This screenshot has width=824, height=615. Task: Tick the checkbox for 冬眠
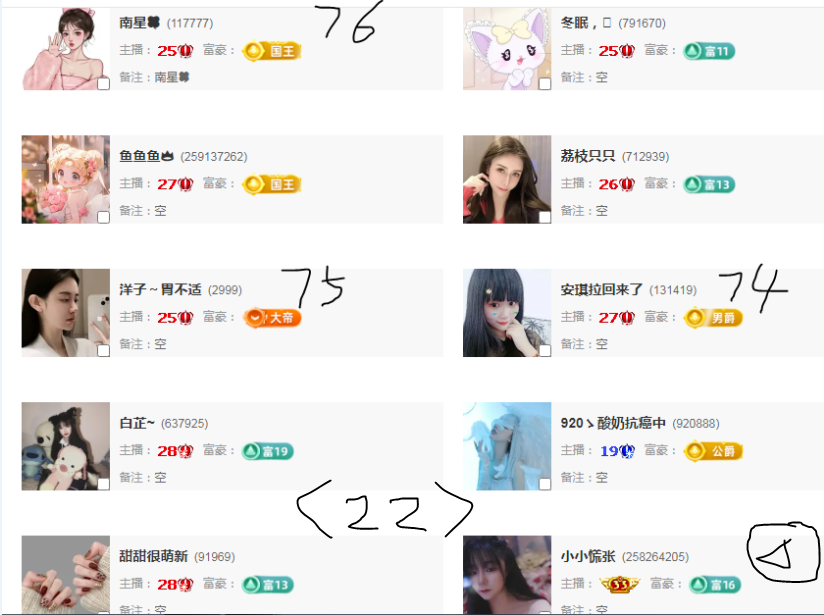tap(545, 84)
